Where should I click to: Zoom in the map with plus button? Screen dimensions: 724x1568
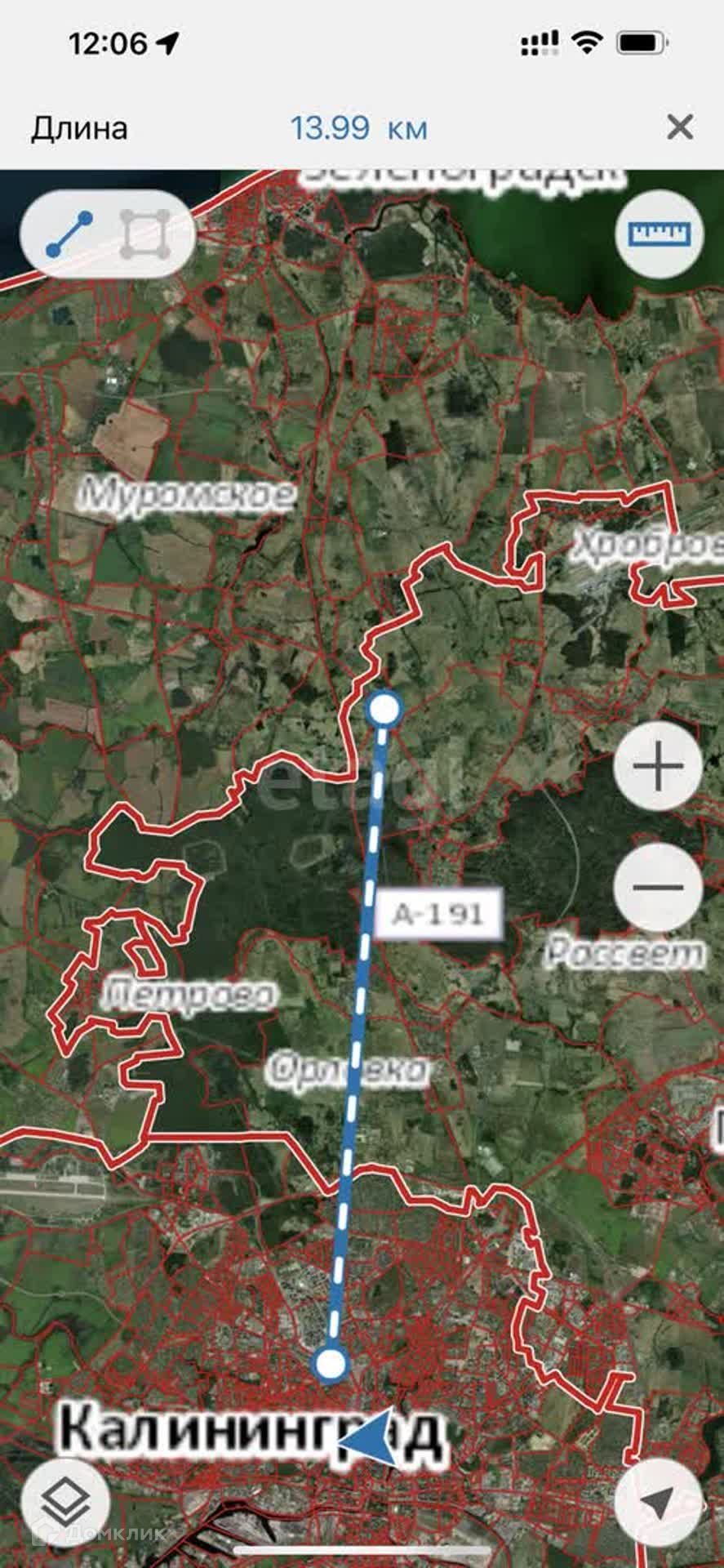[658, 767]
